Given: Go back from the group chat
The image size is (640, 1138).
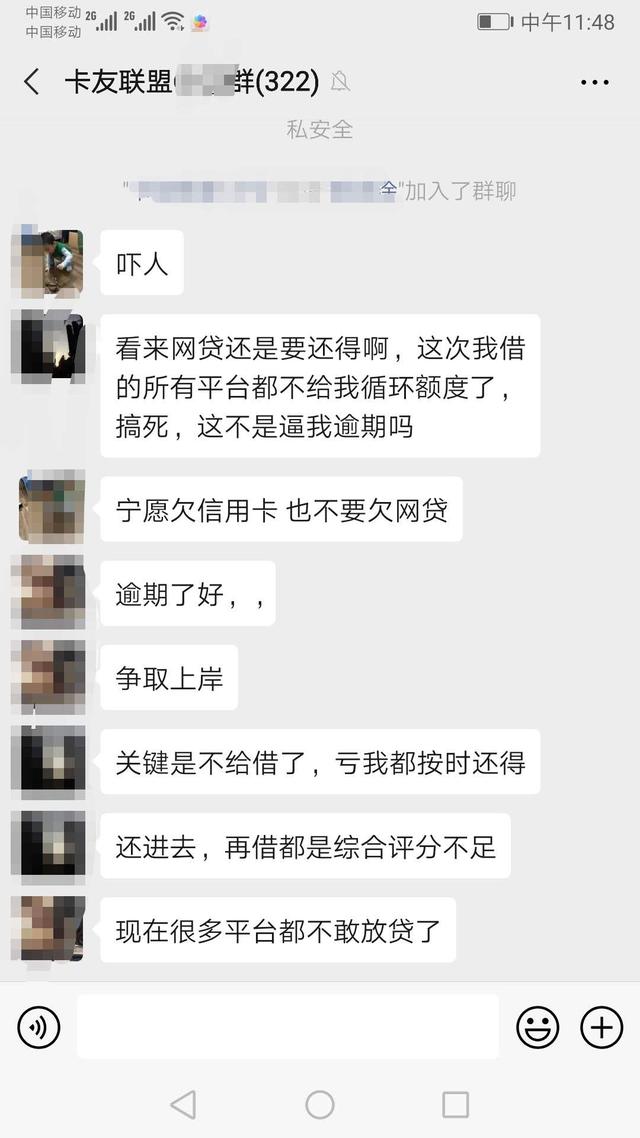Looking at the screenshot, I should point(32,82).
